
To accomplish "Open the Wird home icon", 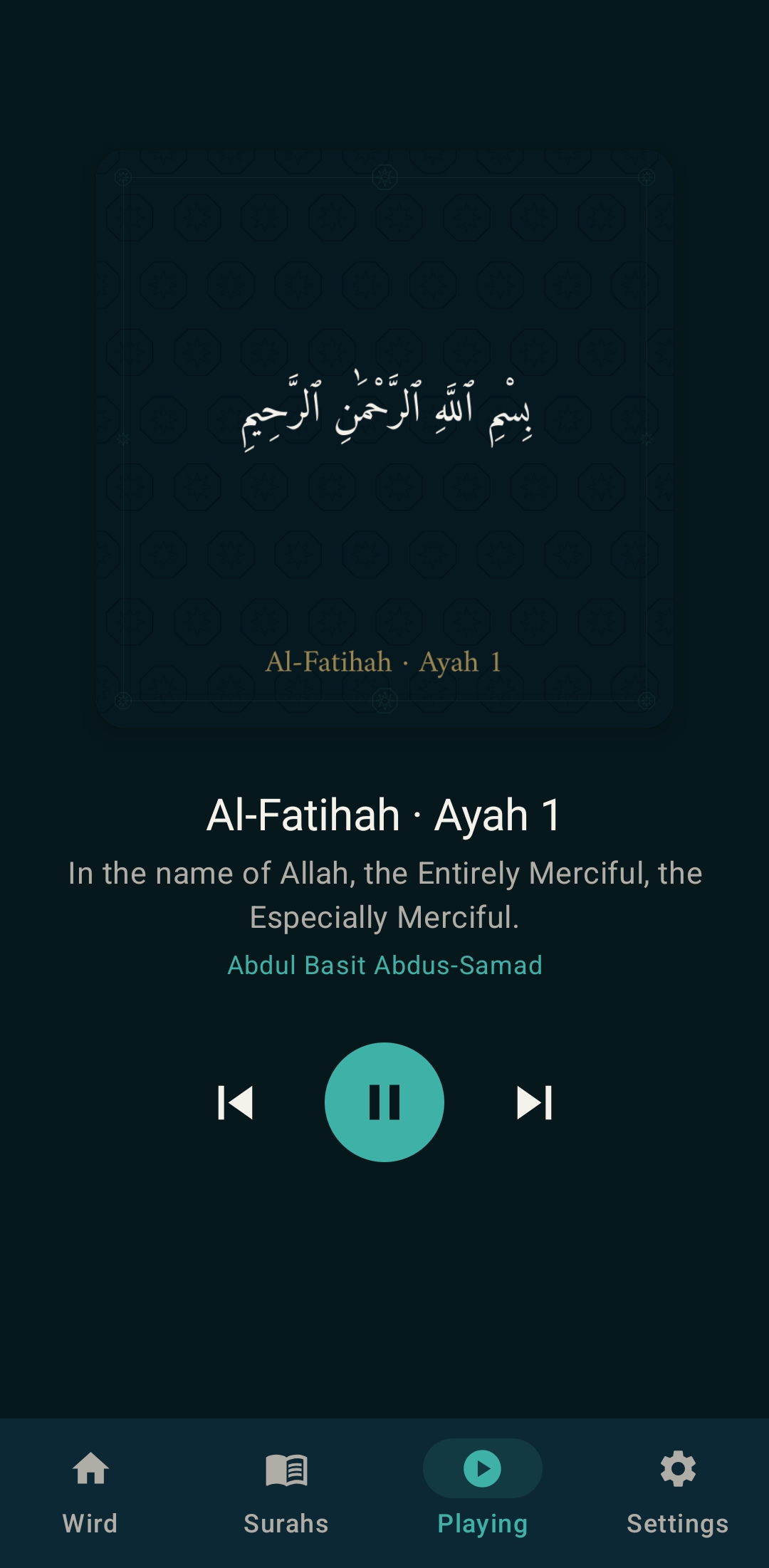I will (91, 1468).
